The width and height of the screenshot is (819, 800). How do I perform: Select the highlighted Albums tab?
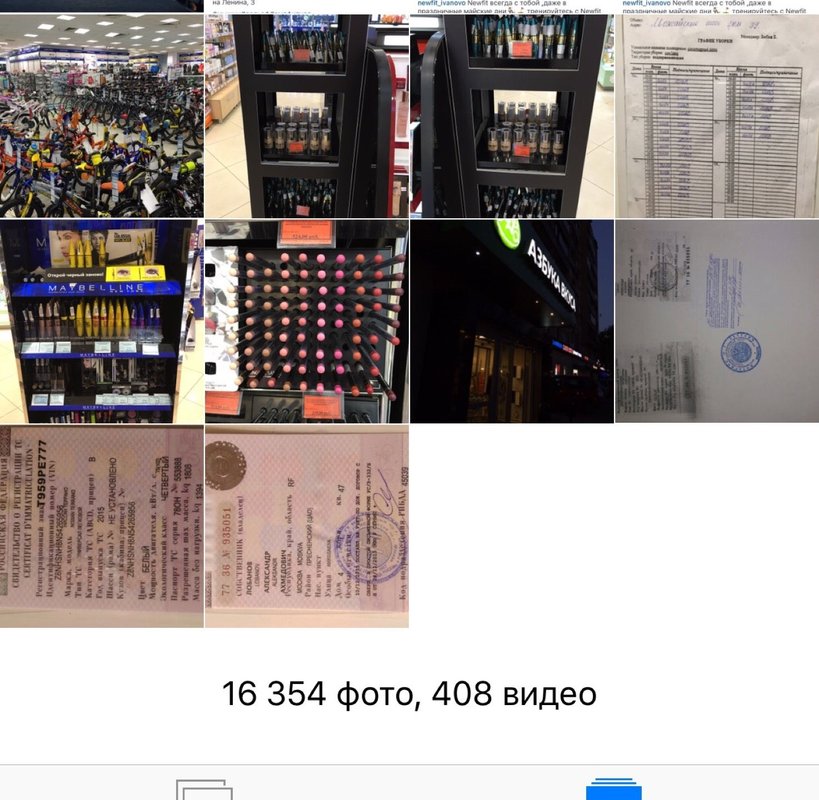[x=613, y=789]
